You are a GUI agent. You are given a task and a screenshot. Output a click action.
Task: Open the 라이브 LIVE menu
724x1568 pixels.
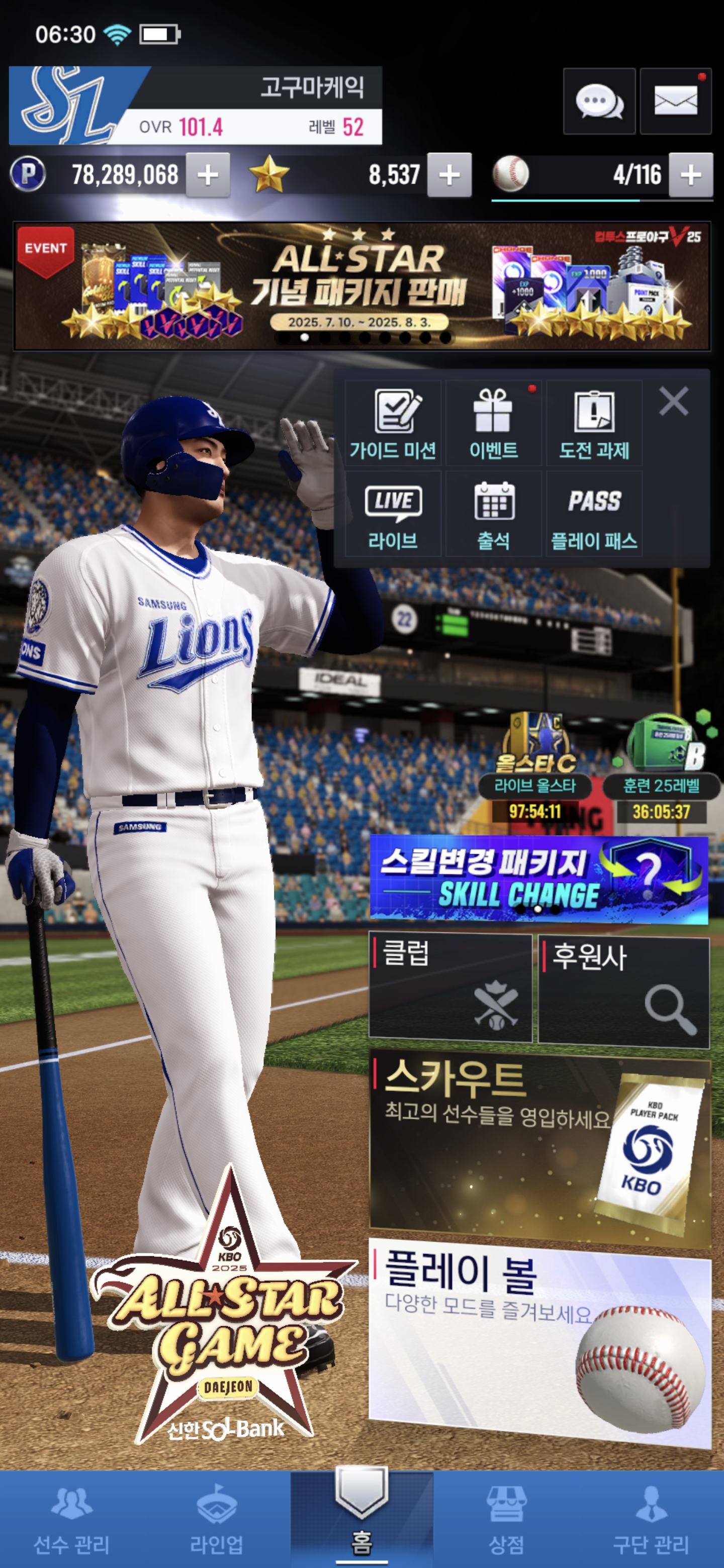coord(393,514)
